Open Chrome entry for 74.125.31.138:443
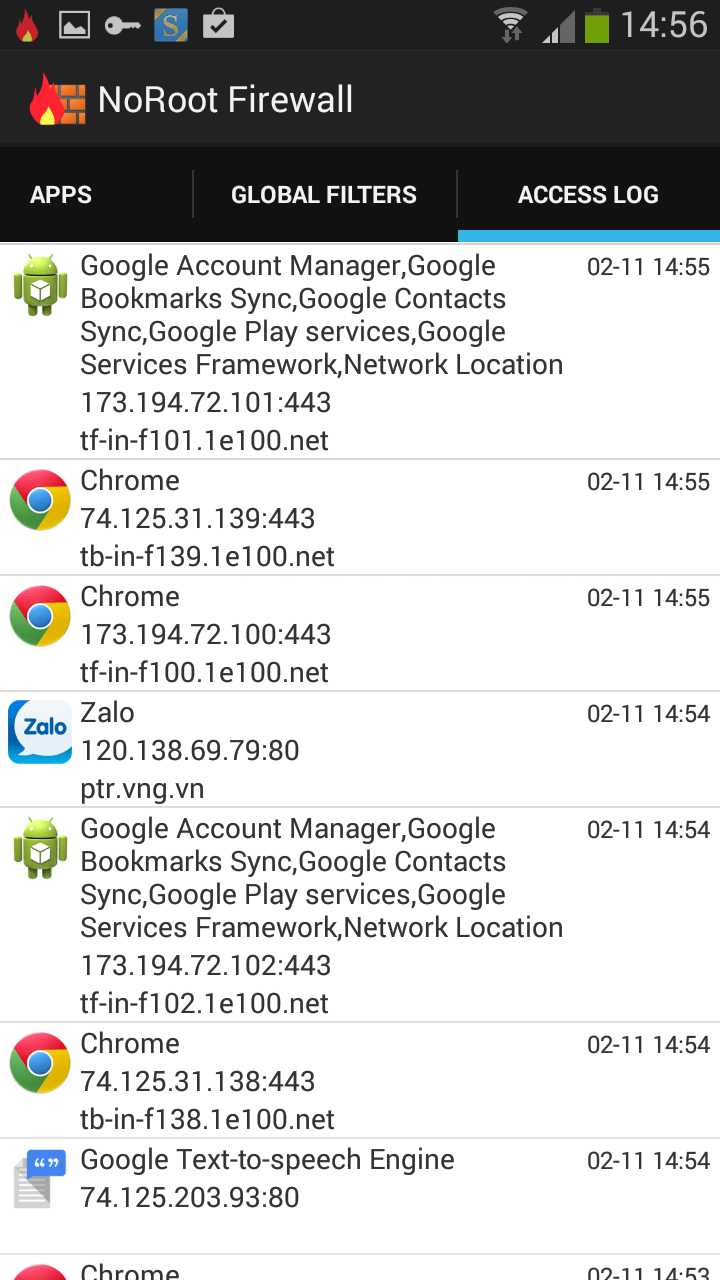The height and width of the screenshot is (1280, 720). [360, 1081]
